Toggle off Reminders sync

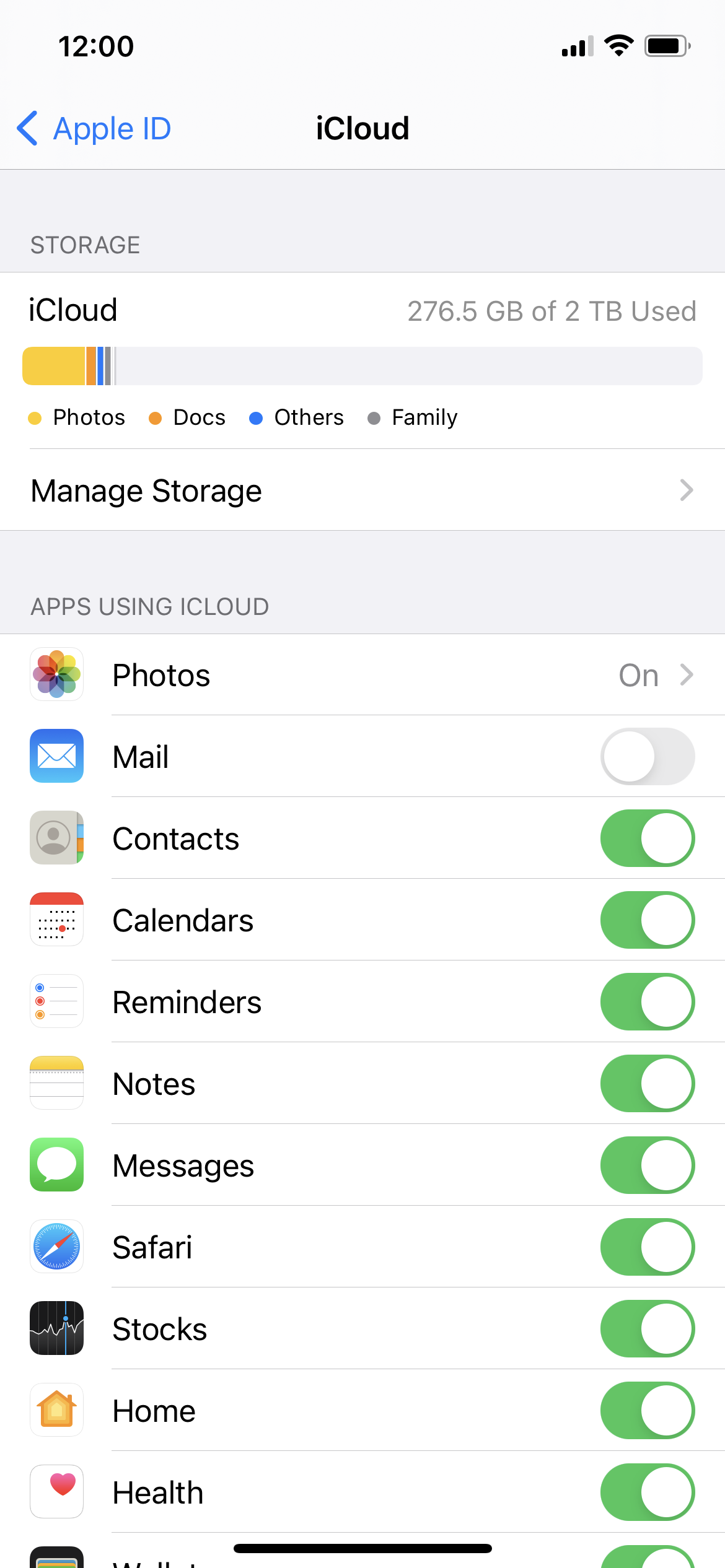(647, 1002)
